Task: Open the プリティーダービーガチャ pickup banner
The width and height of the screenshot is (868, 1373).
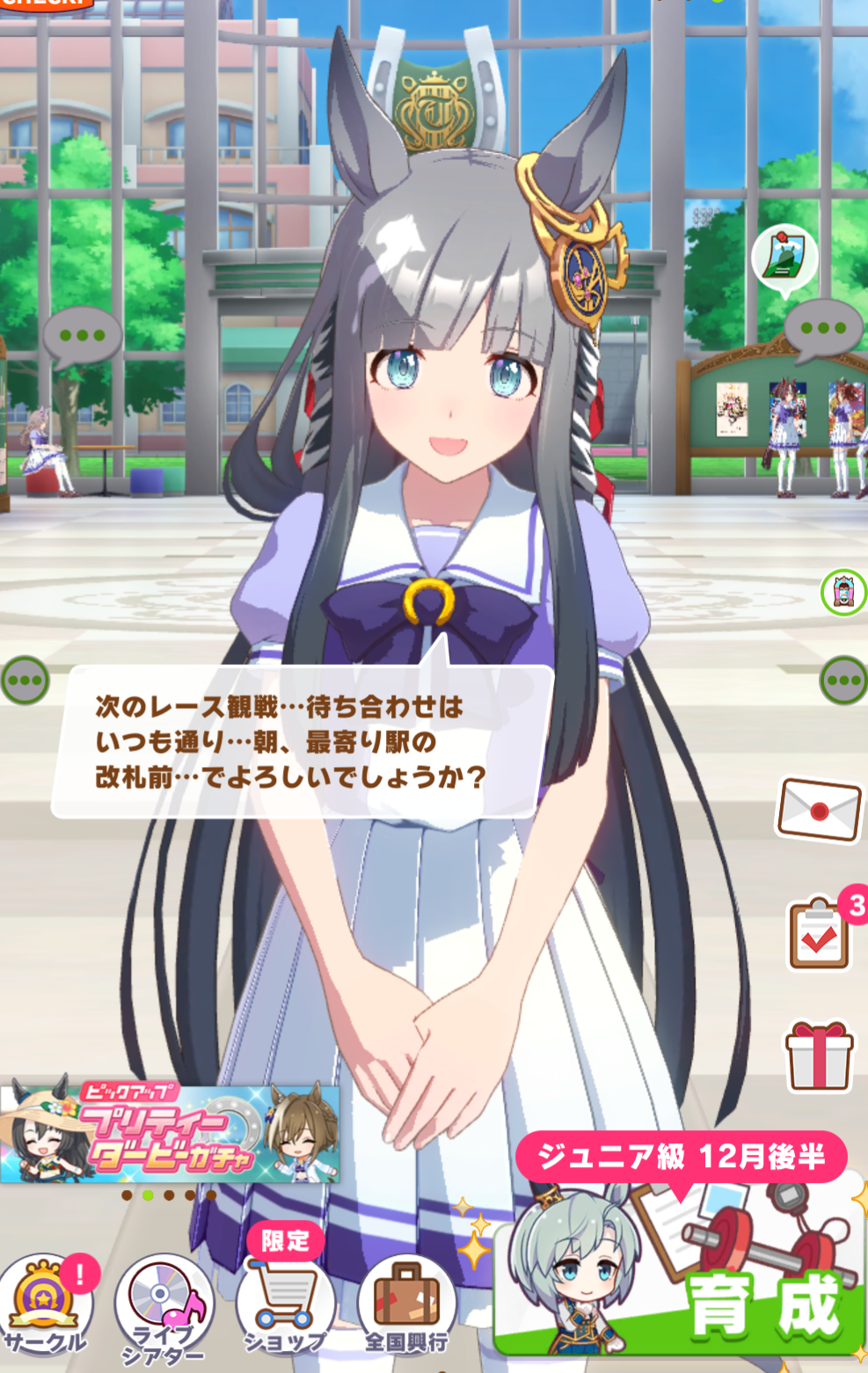Action: tap(170, 1134)
